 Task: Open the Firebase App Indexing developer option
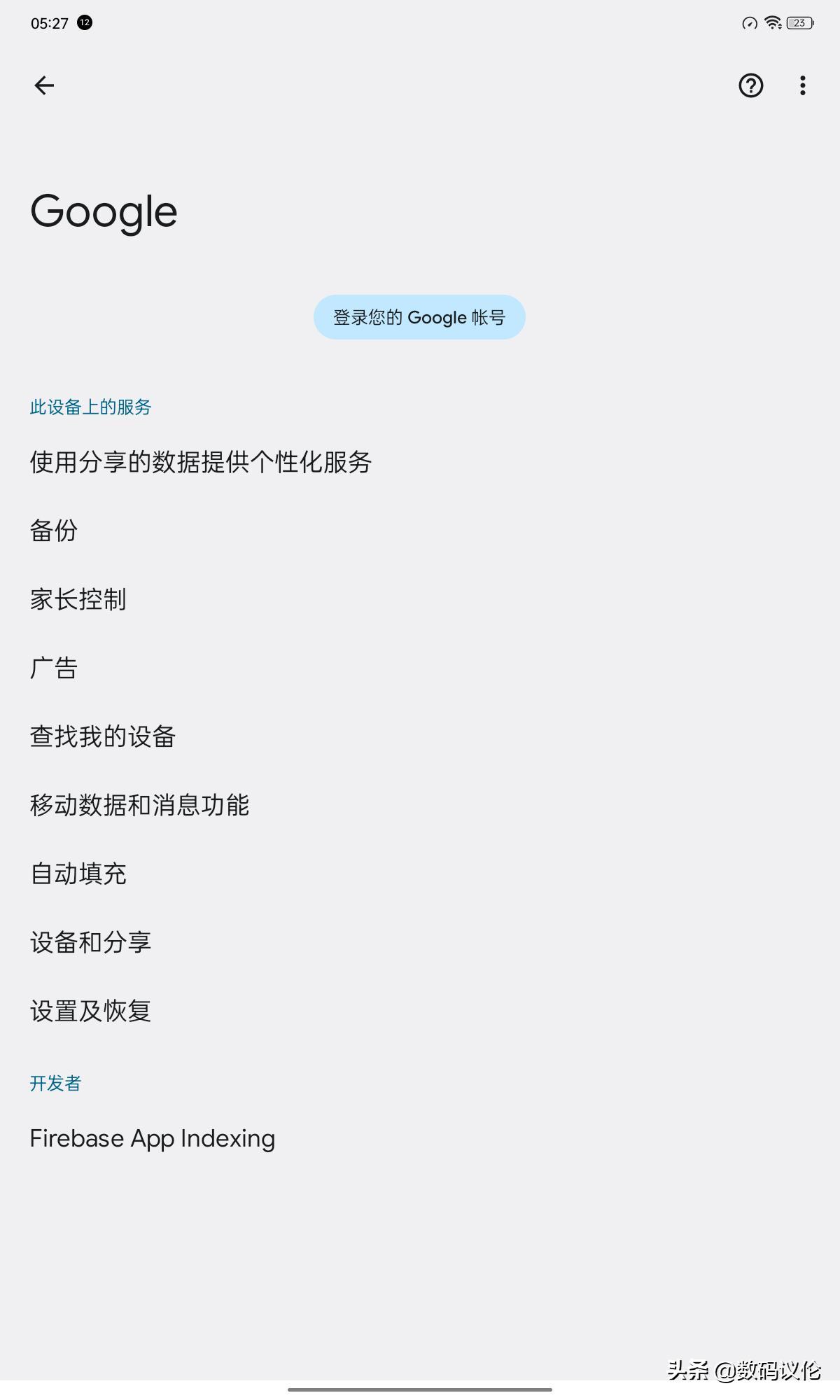point(152,1138)
